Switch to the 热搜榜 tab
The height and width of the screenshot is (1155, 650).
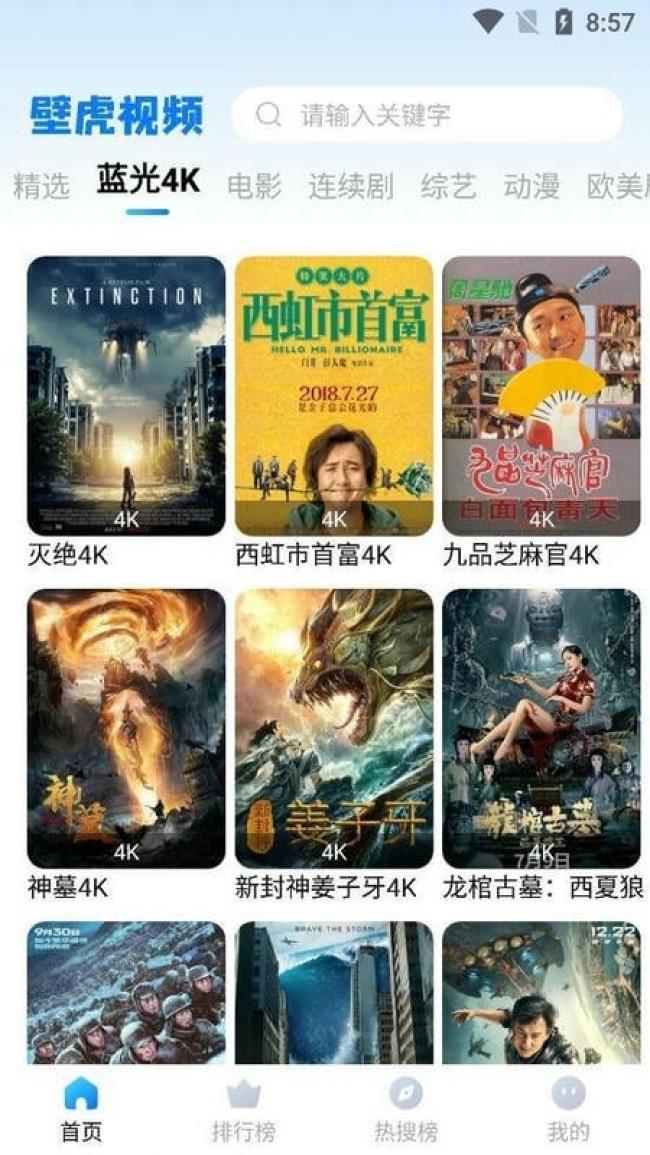coord(405,1109)
